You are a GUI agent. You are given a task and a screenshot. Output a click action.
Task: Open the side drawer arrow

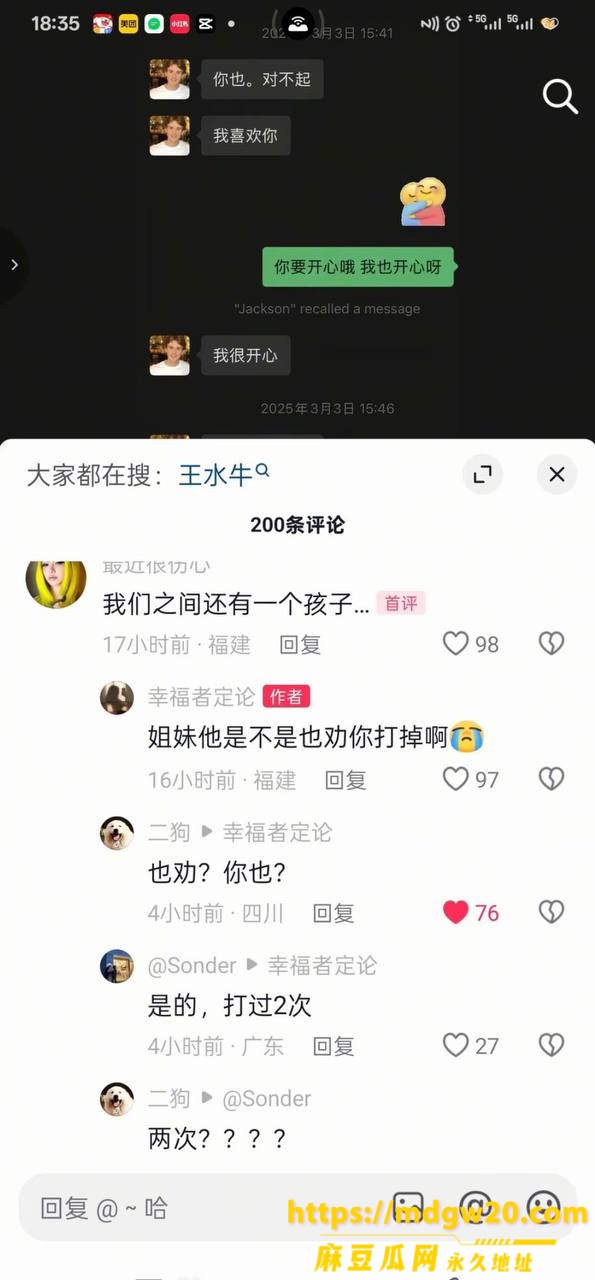point(14,265)
